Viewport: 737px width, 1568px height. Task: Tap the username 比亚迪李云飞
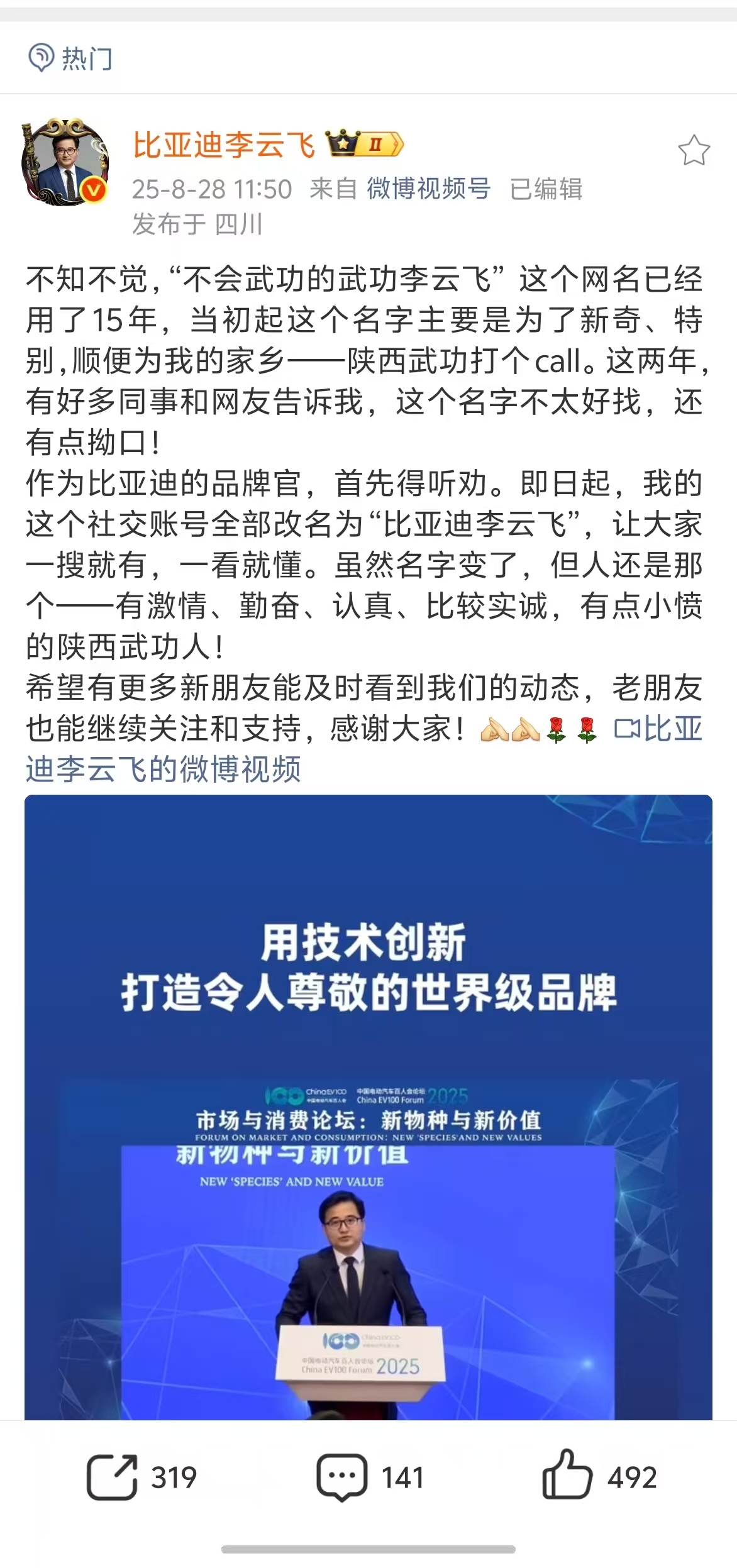point(223,145)
